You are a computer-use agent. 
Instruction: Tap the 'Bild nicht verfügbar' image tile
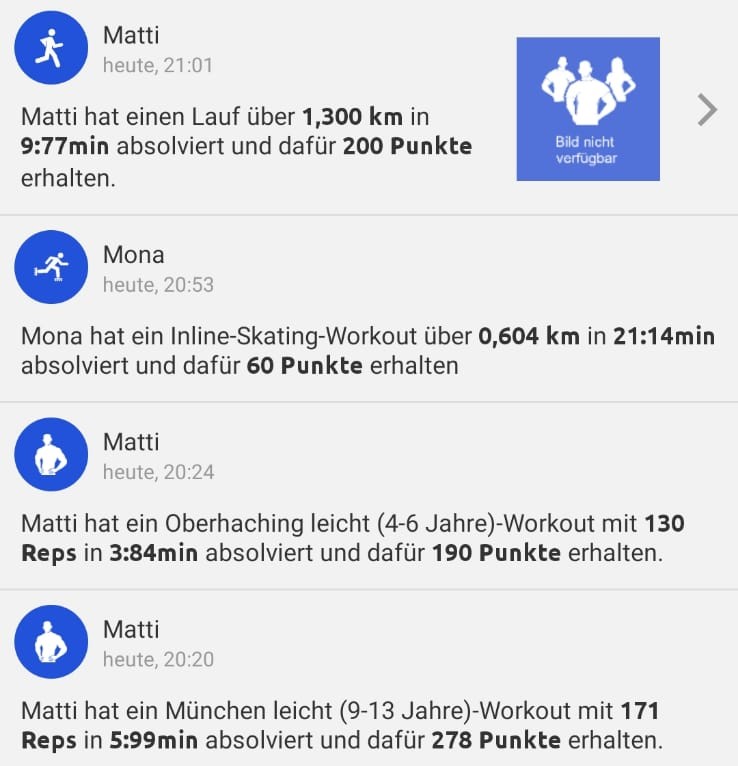click(587, 109)
